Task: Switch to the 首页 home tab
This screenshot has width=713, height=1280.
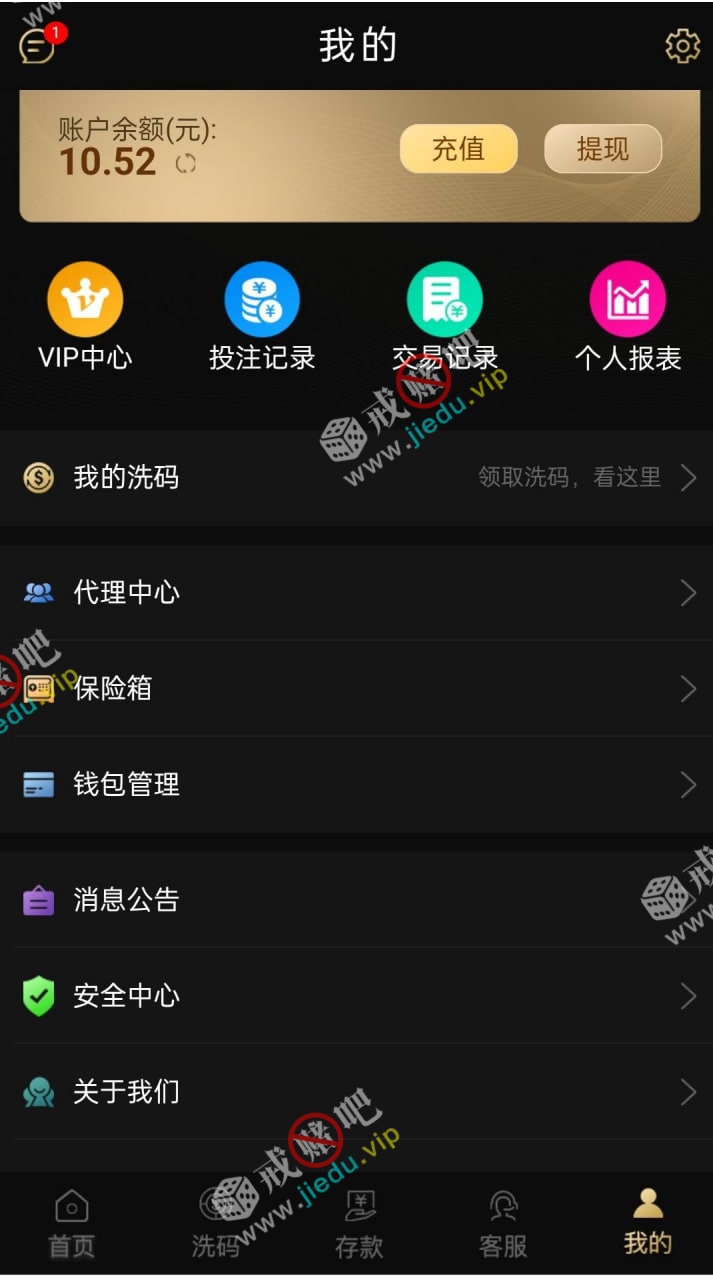Action: [x=72, y=1224]
